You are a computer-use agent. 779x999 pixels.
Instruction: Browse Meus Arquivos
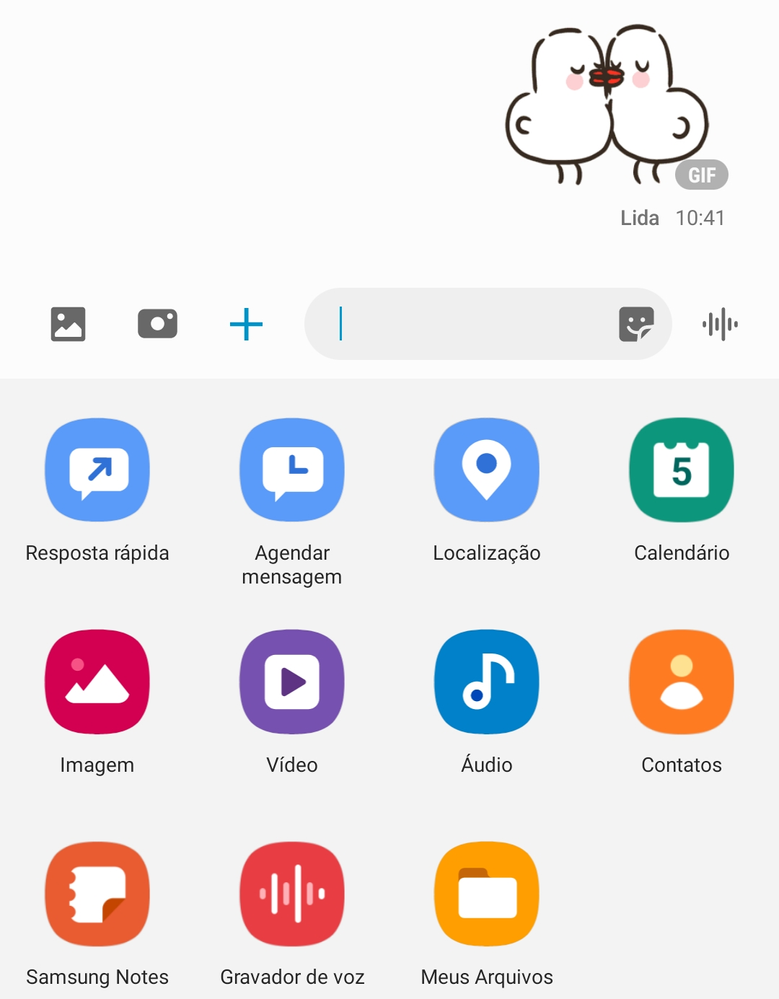pyautogui.click(x=487, y=894)
